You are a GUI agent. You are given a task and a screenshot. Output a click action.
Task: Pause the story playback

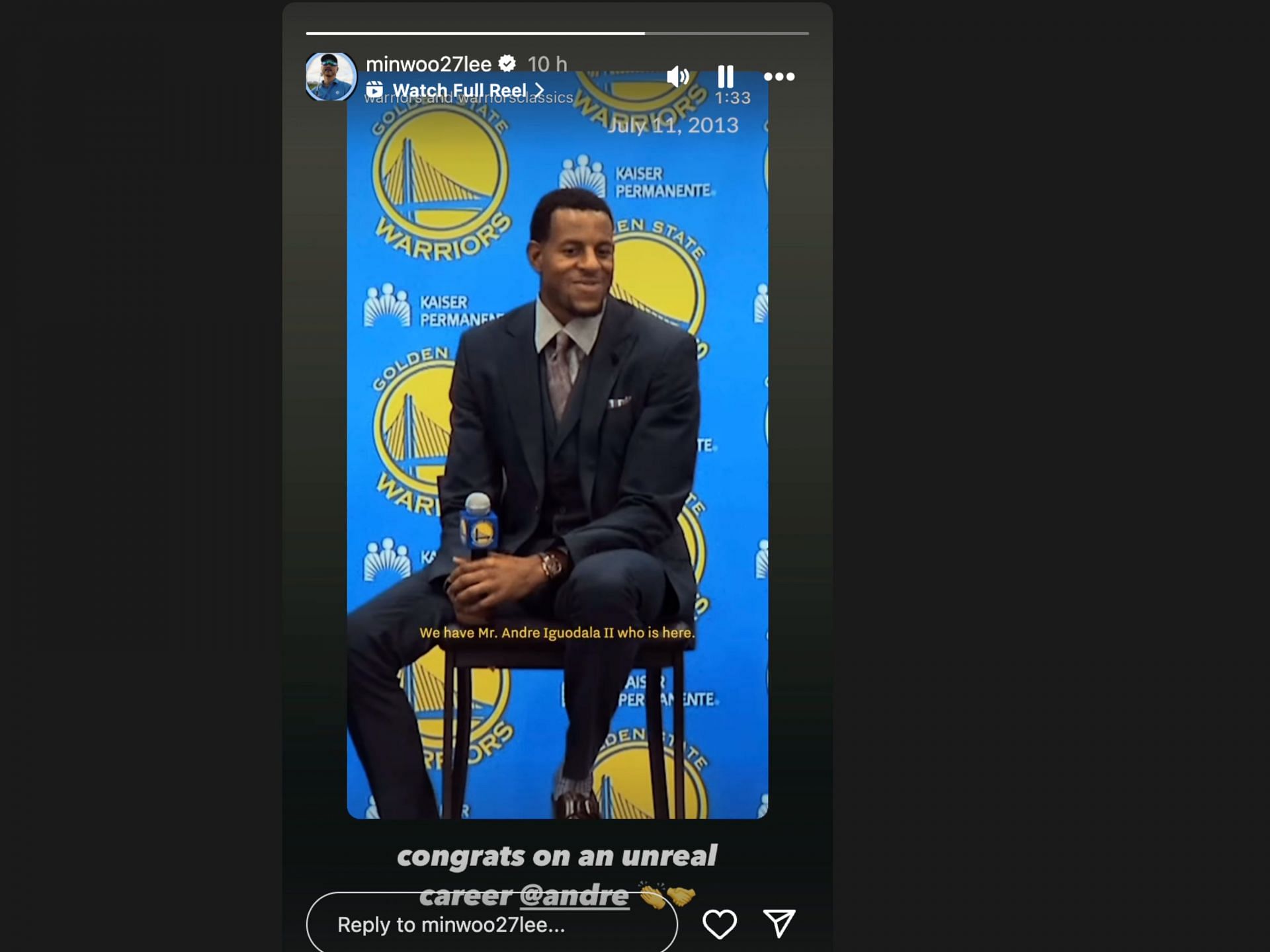(x=726, y=77)
